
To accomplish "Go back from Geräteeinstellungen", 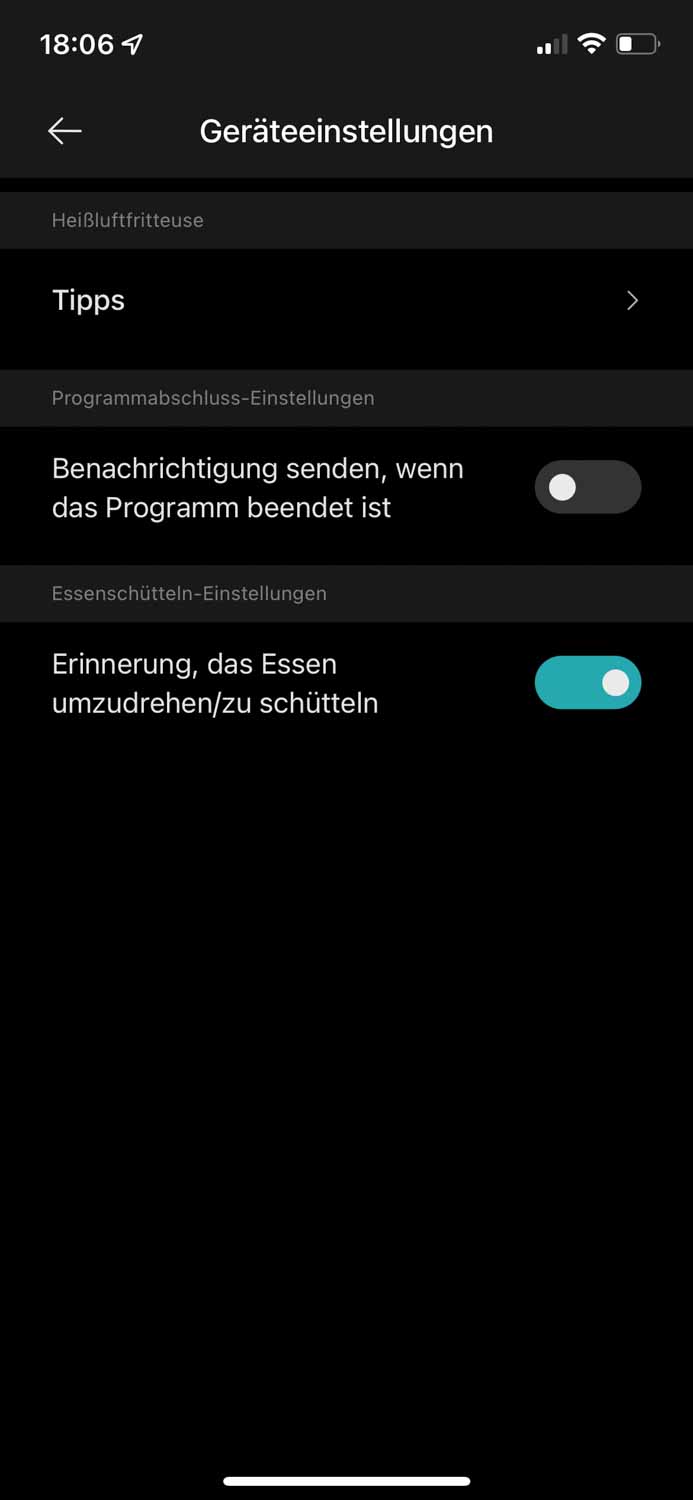I will click(x=65, y=131).
